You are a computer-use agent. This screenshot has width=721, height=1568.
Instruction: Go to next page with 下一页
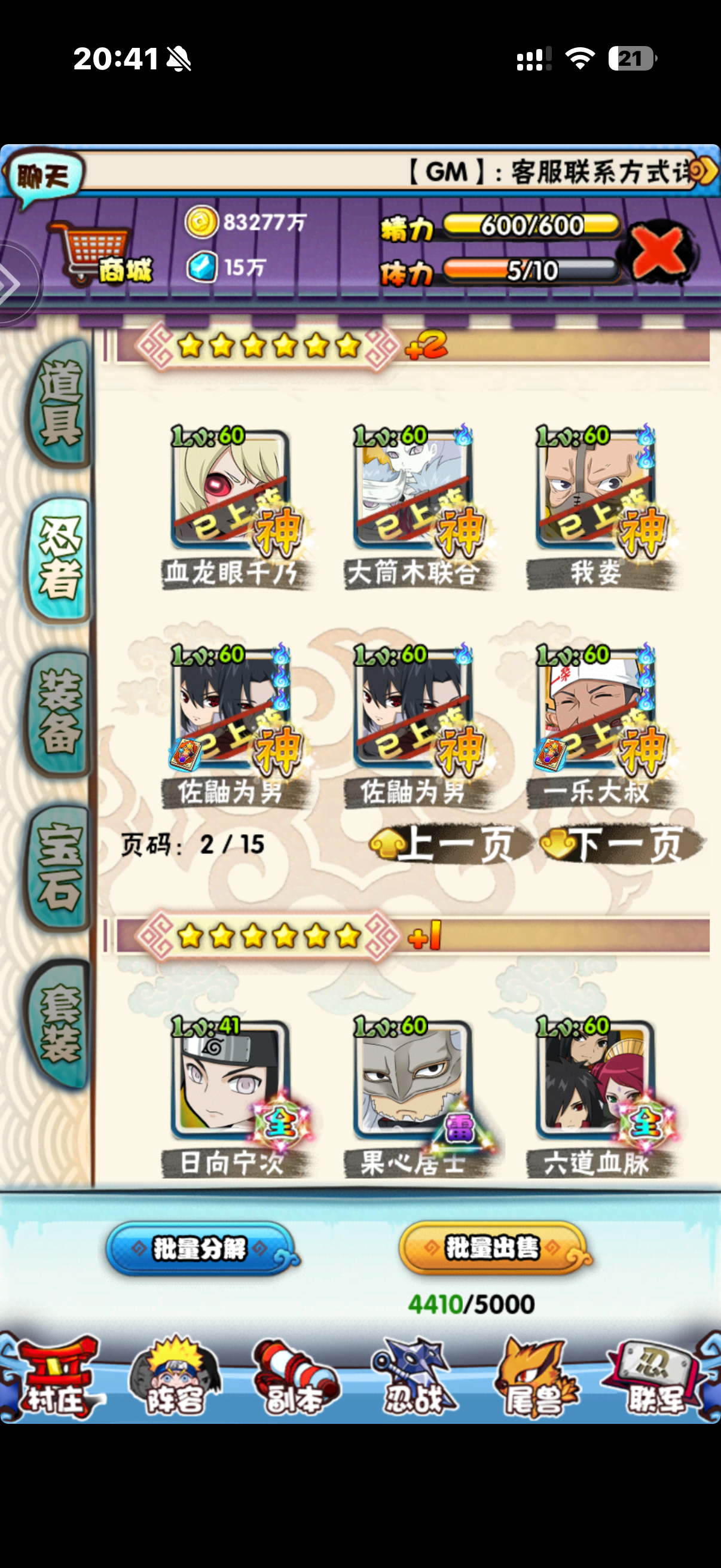click(622, 845)
